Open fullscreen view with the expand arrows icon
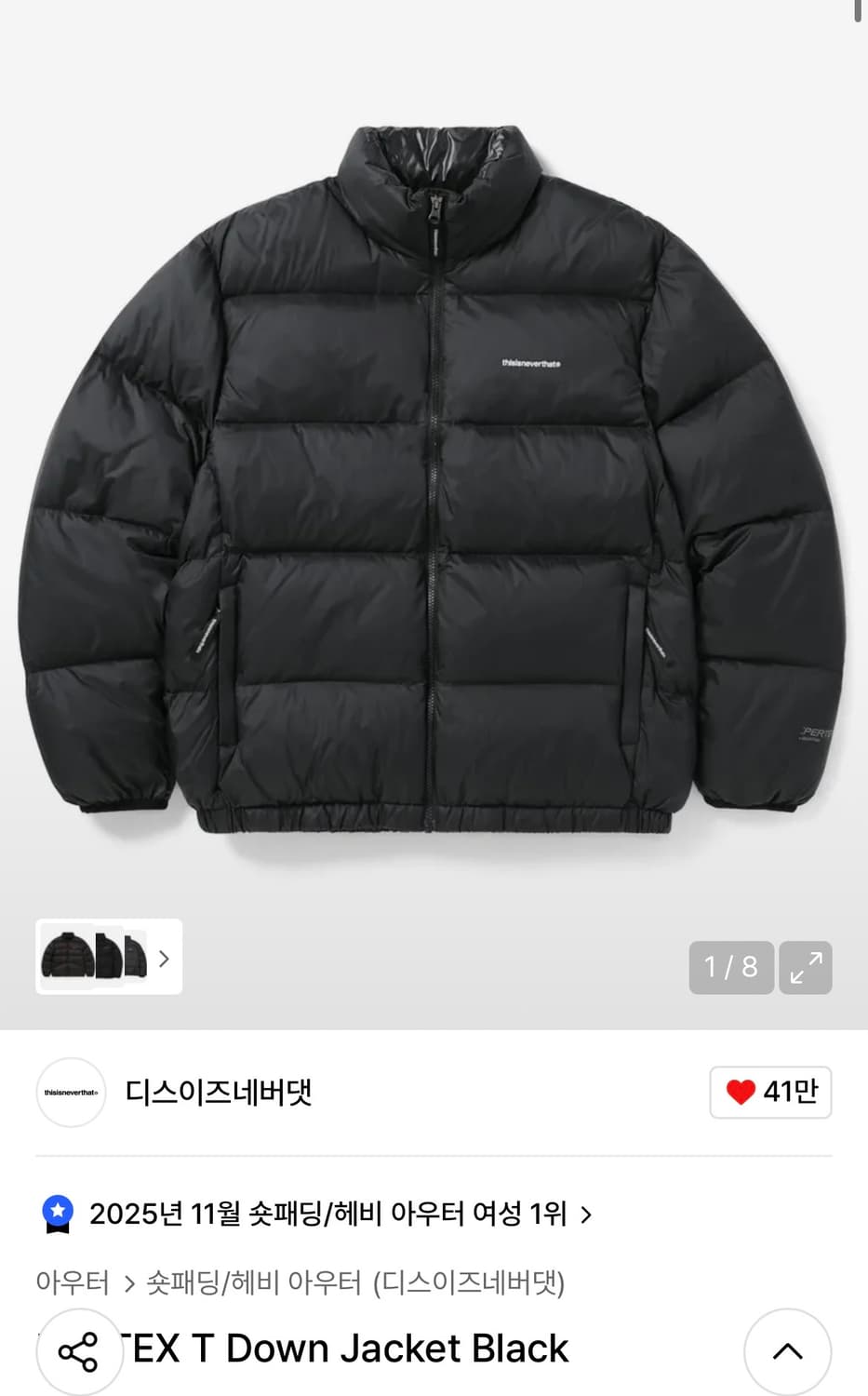Image resolution: width=868 pixels, height=1396 pixels. [x=806, y=968]
